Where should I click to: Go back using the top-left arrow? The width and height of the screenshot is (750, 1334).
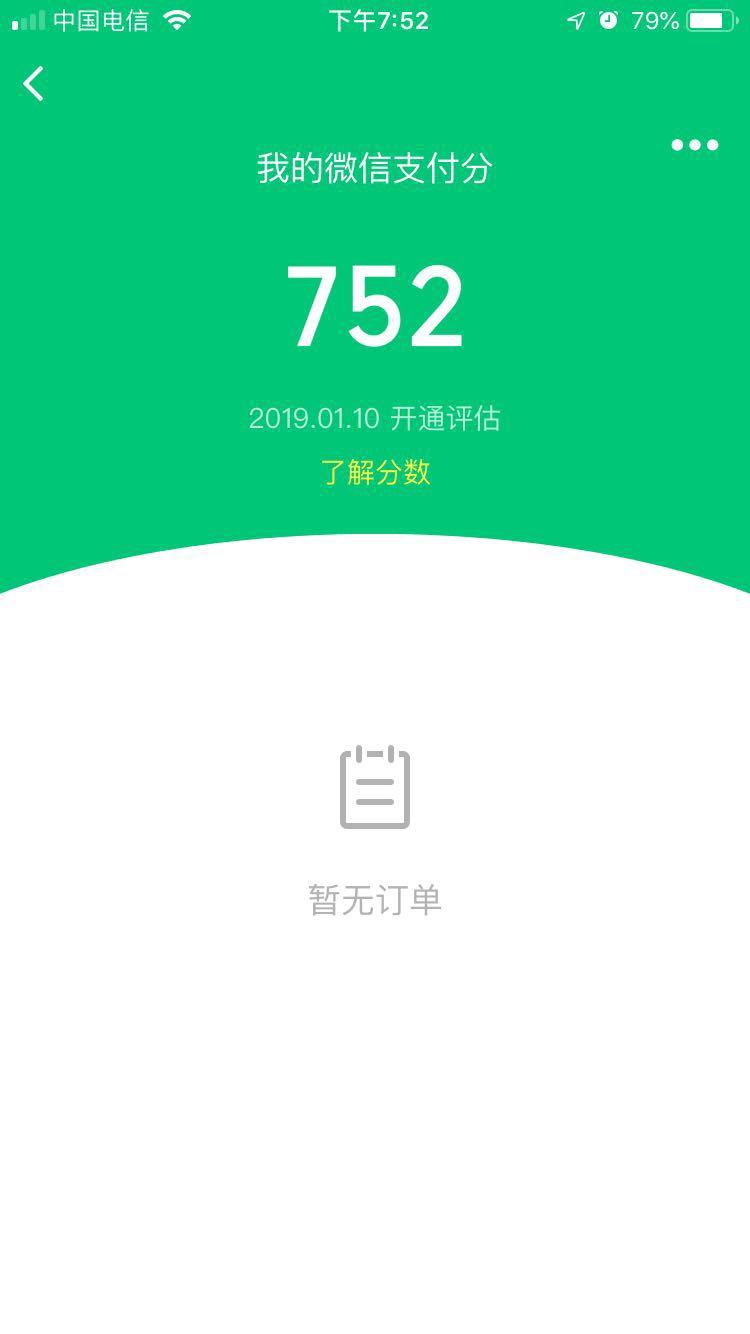click(34, 84)
